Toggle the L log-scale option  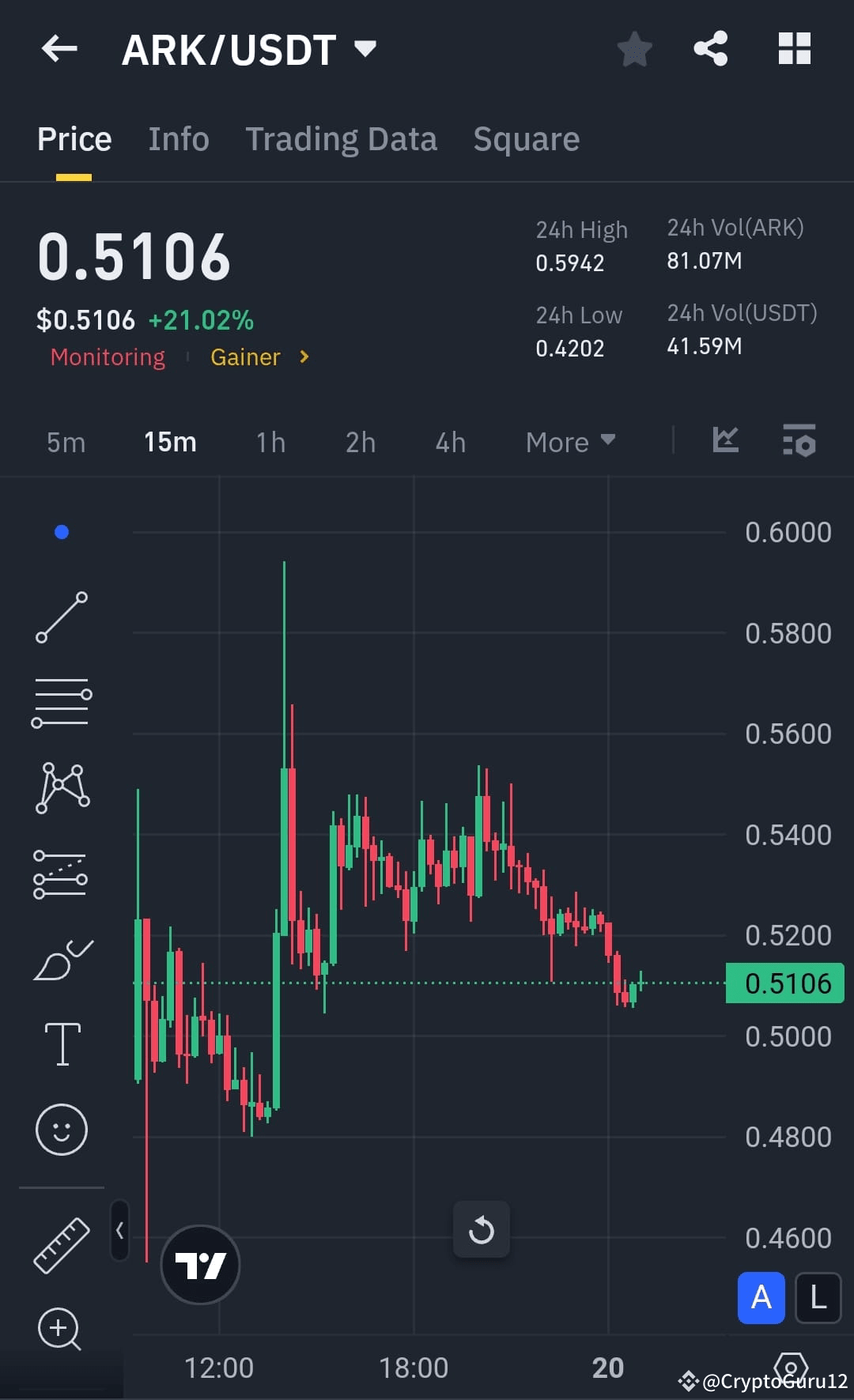click(818, 1297)
